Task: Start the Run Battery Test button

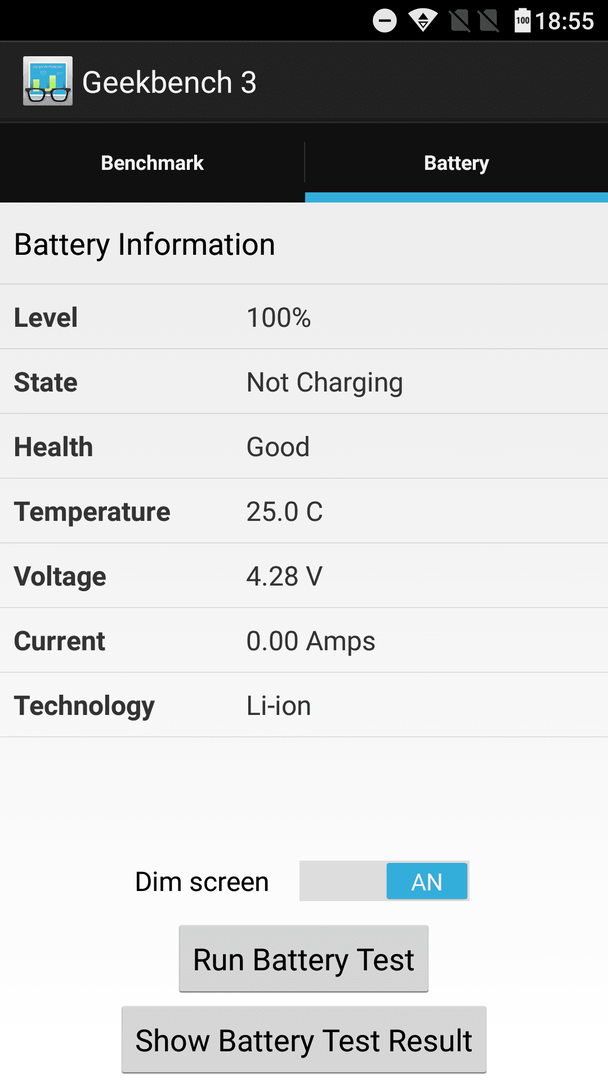Action: (304, 959)
